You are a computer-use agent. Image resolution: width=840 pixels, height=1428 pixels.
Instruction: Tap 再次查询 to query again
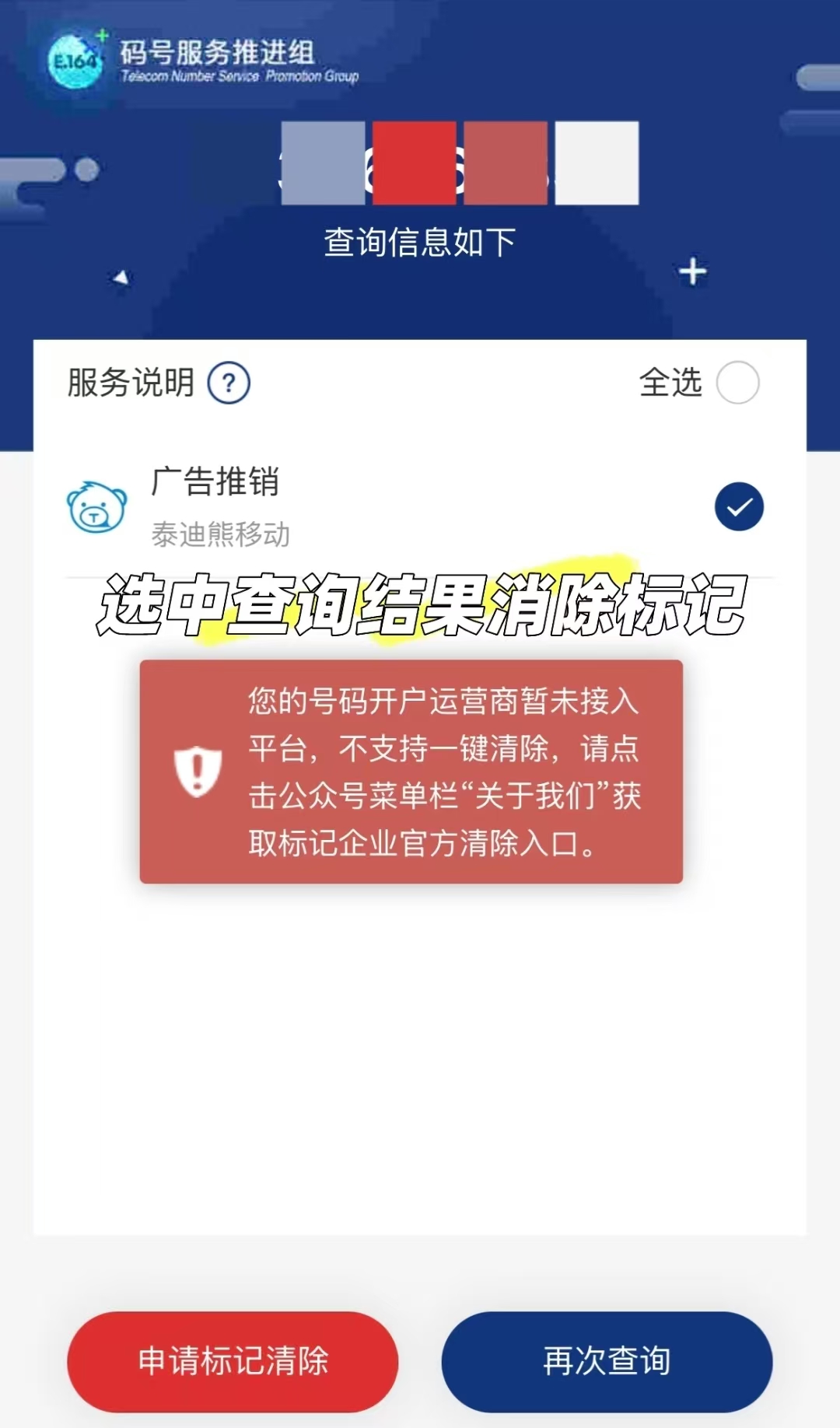(x=607, y=1361)
